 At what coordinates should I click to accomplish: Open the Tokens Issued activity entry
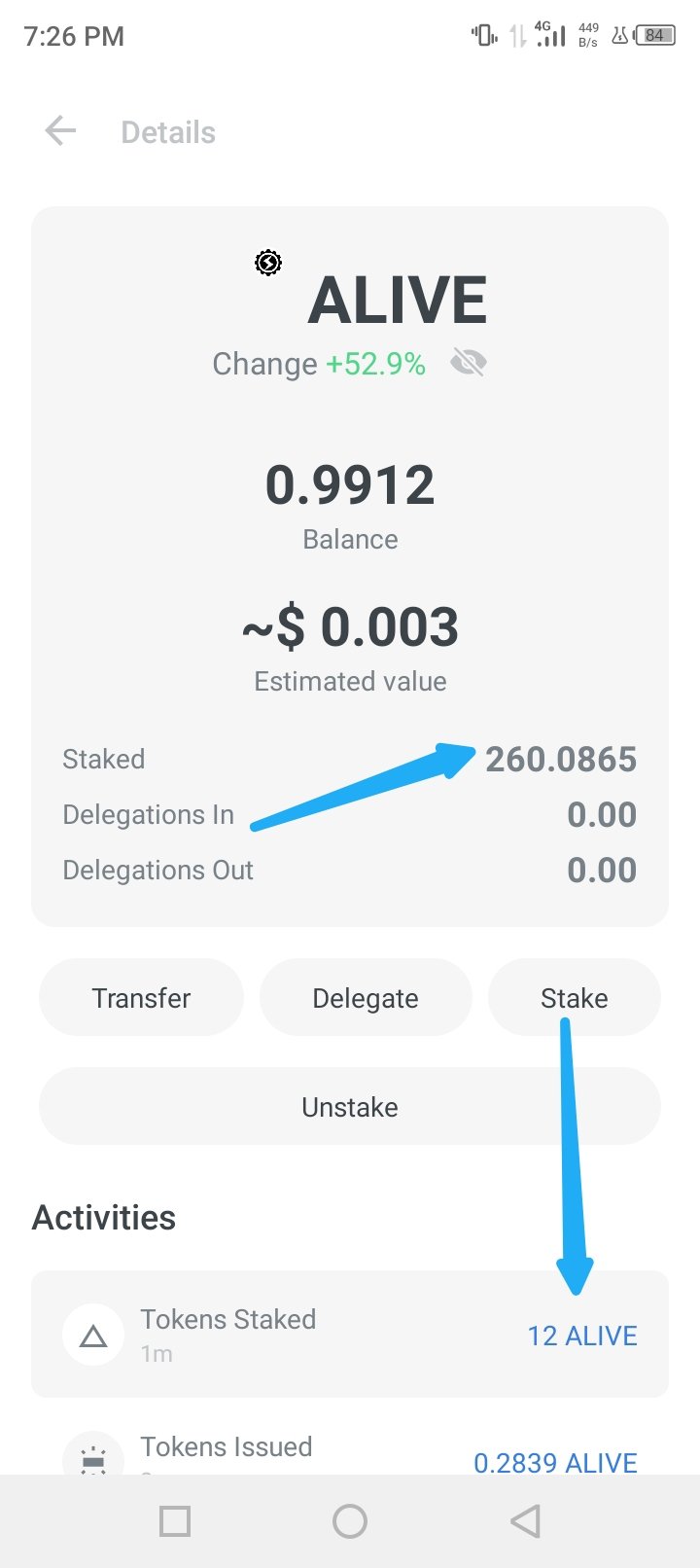350,1449
